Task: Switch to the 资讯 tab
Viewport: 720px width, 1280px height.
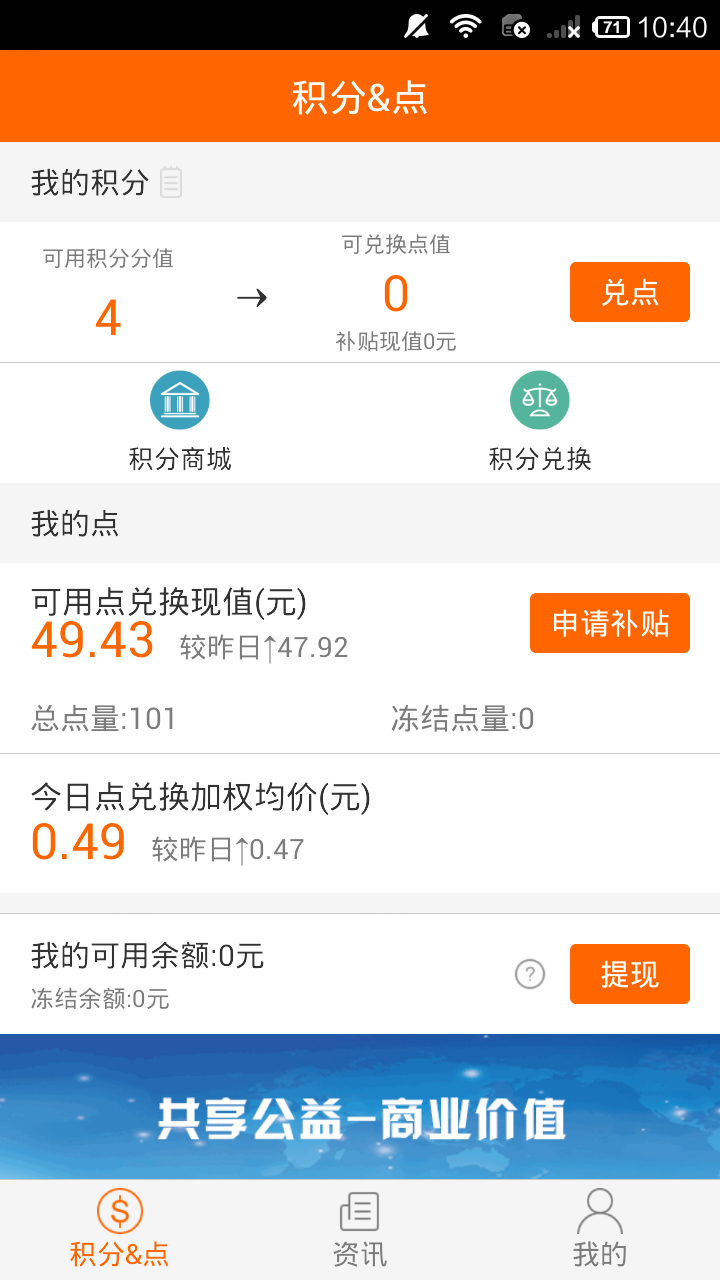Action: (360, 1230)
